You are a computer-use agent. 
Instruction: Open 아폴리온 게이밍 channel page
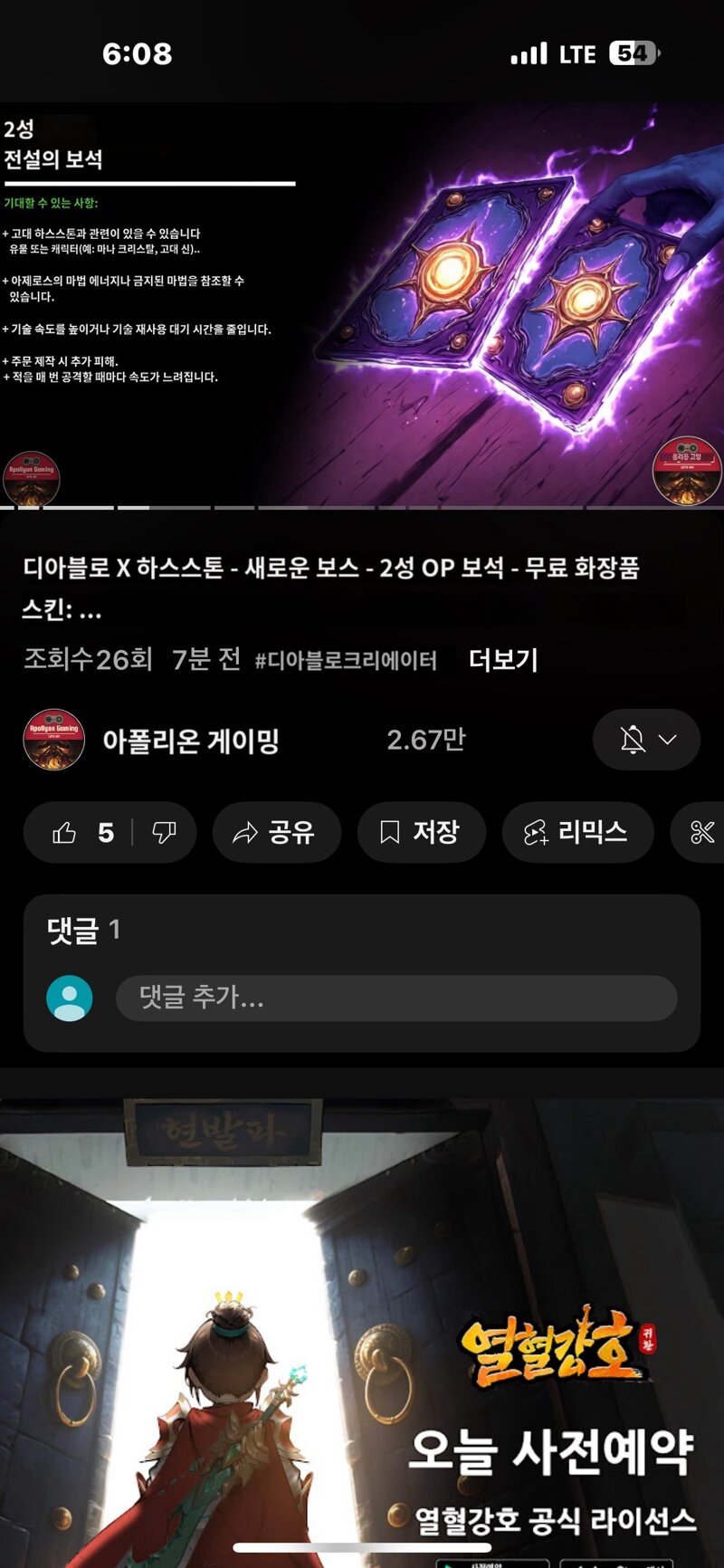pyautogui.click(x=190, y=741)
